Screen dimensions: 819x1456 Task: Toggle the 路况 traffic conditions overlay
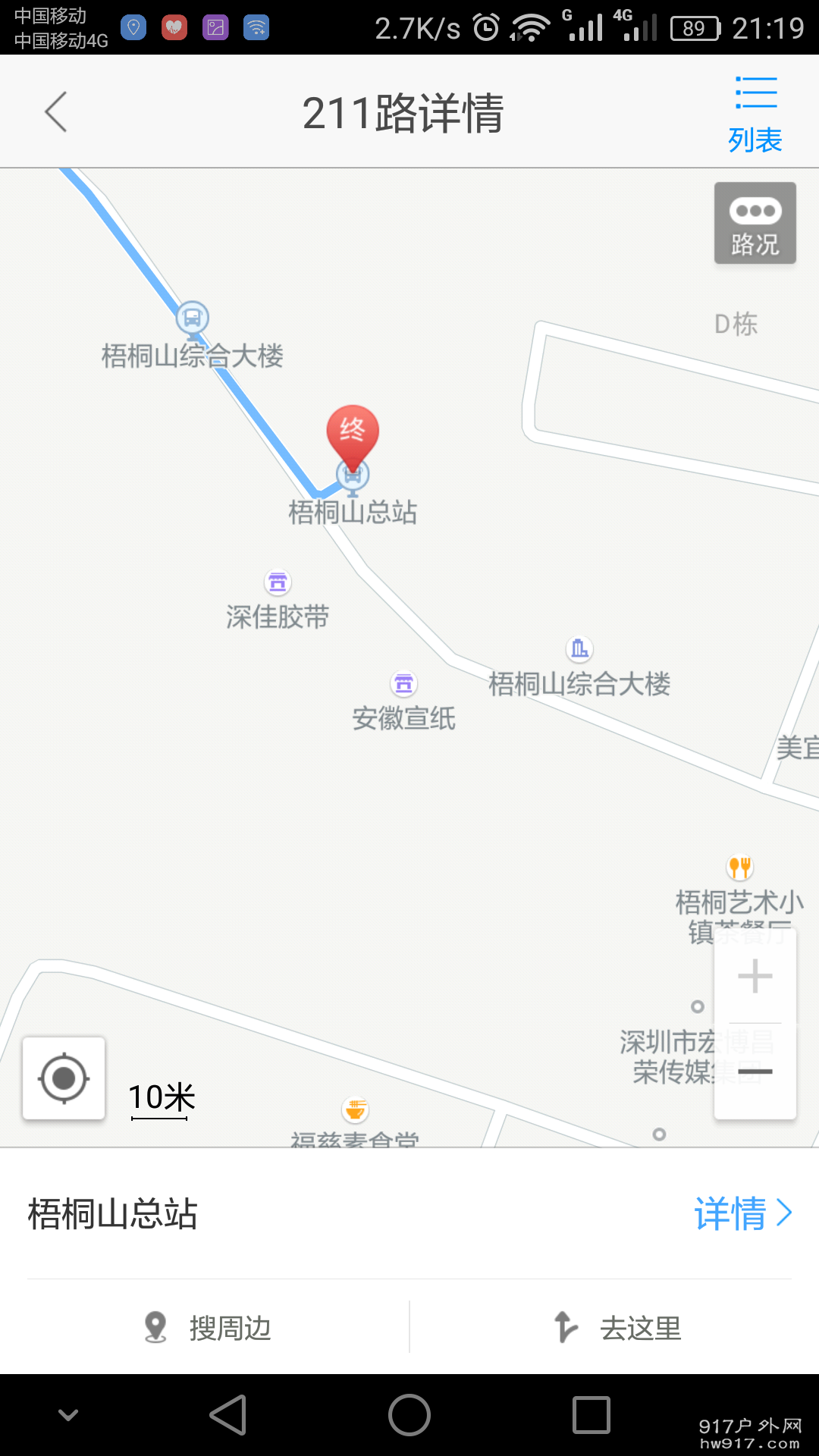click(x=755, y=222)
